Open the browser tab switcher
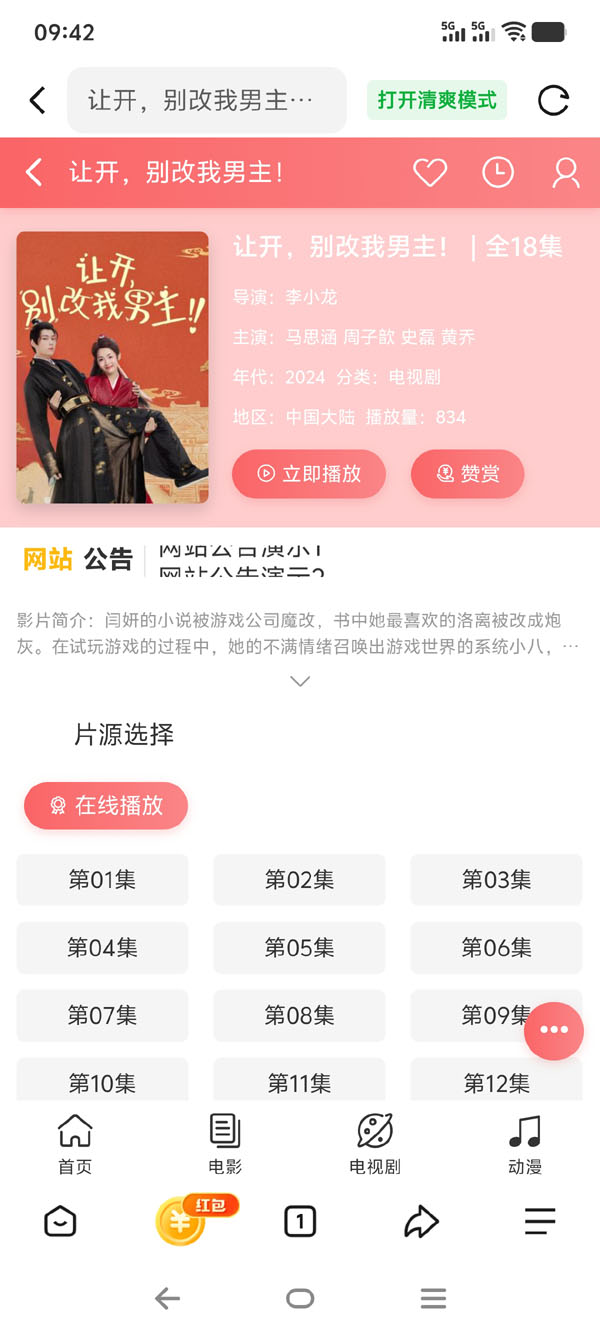The width and height of the screenshot is (600, 1333). coord(300,1221)
